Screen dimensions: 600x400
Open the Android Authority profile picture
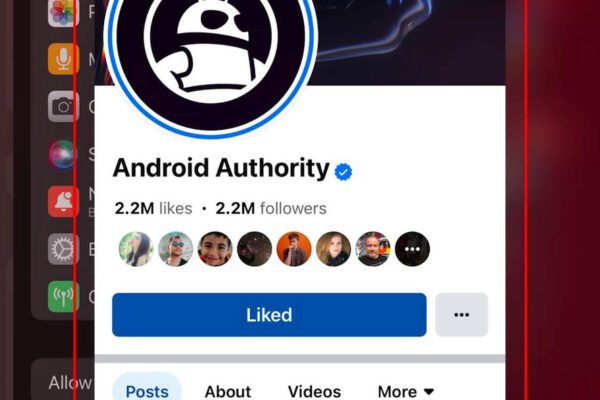[210, 50]
